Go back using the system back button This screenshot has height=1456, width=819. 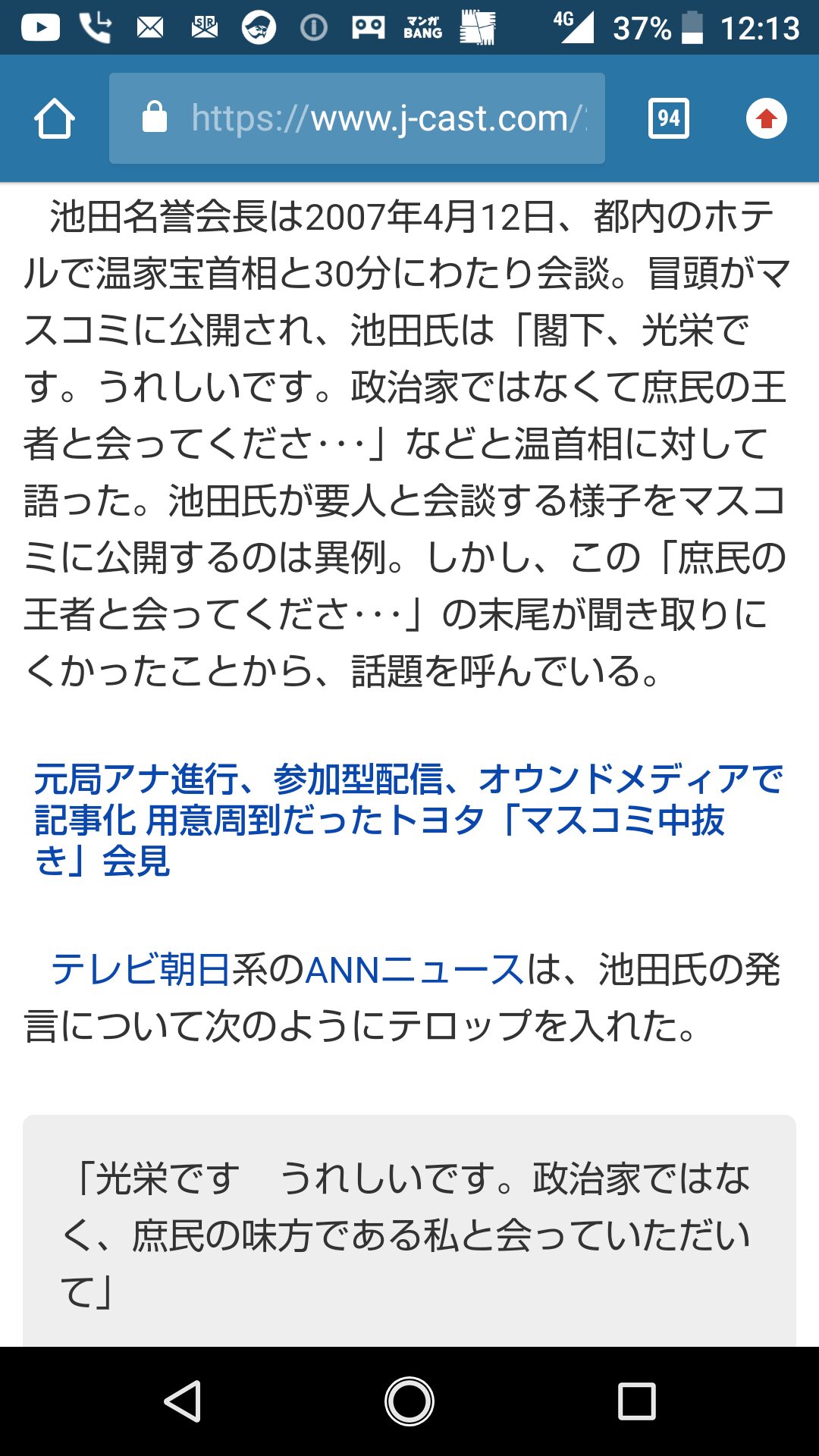183,1401
